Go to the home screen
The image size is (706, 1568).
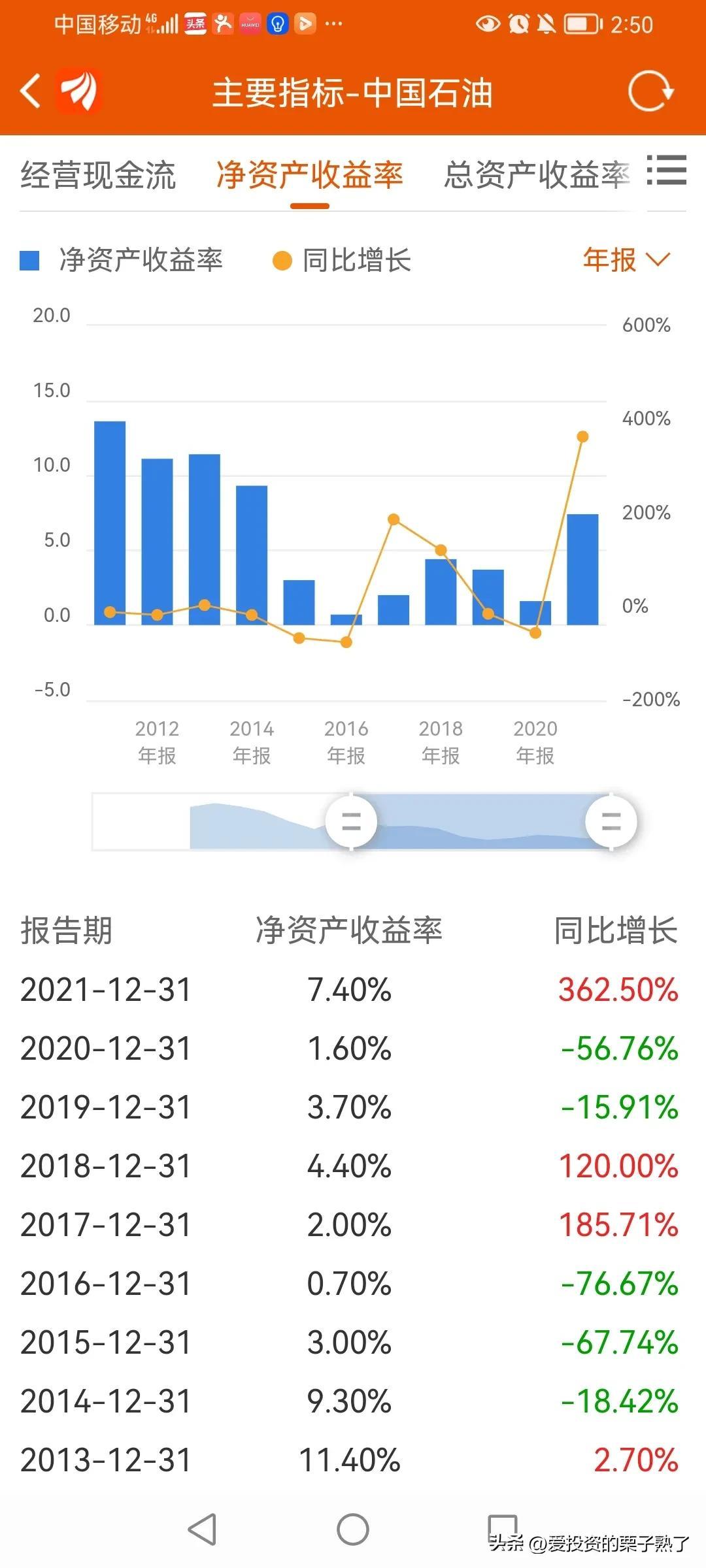point(353,1529)
